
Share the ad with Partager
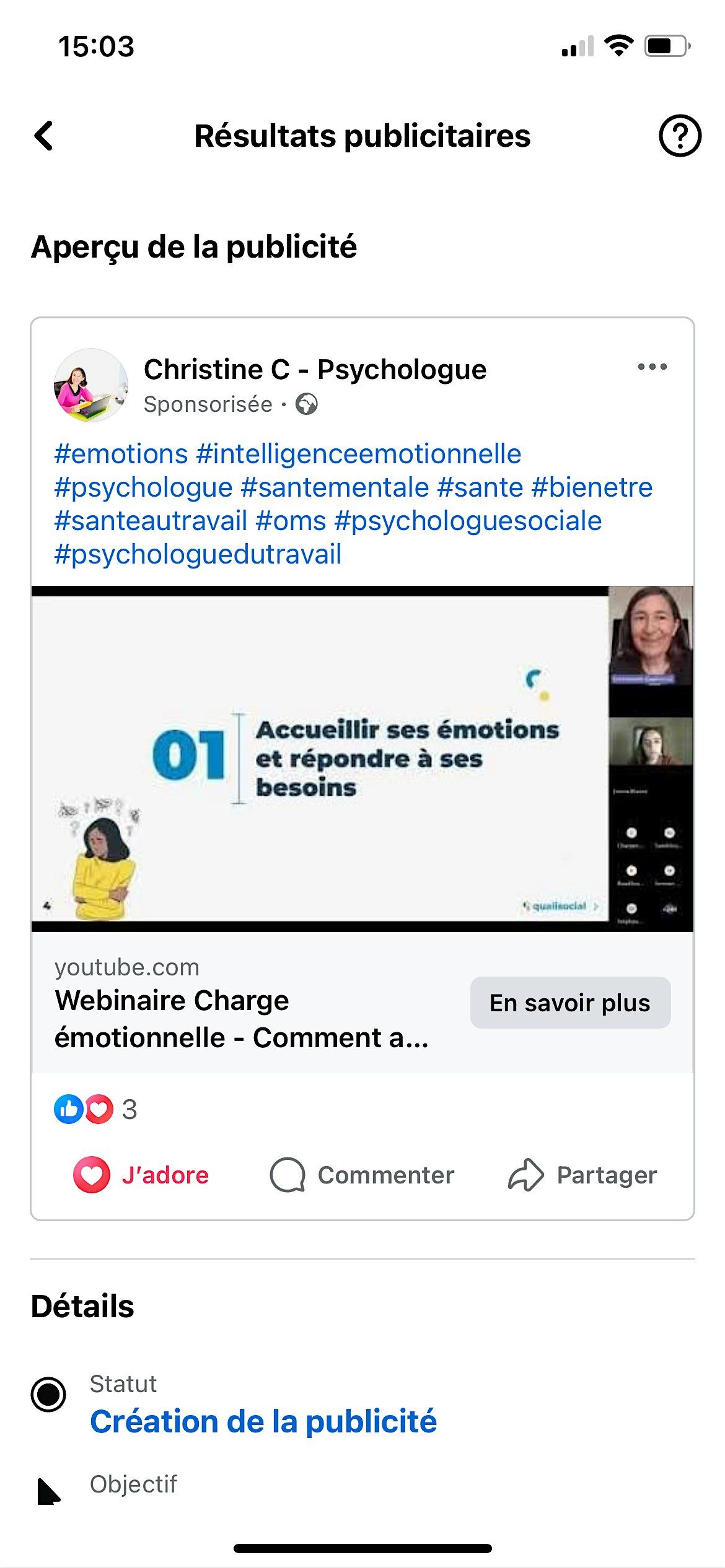pos(582,1175)
